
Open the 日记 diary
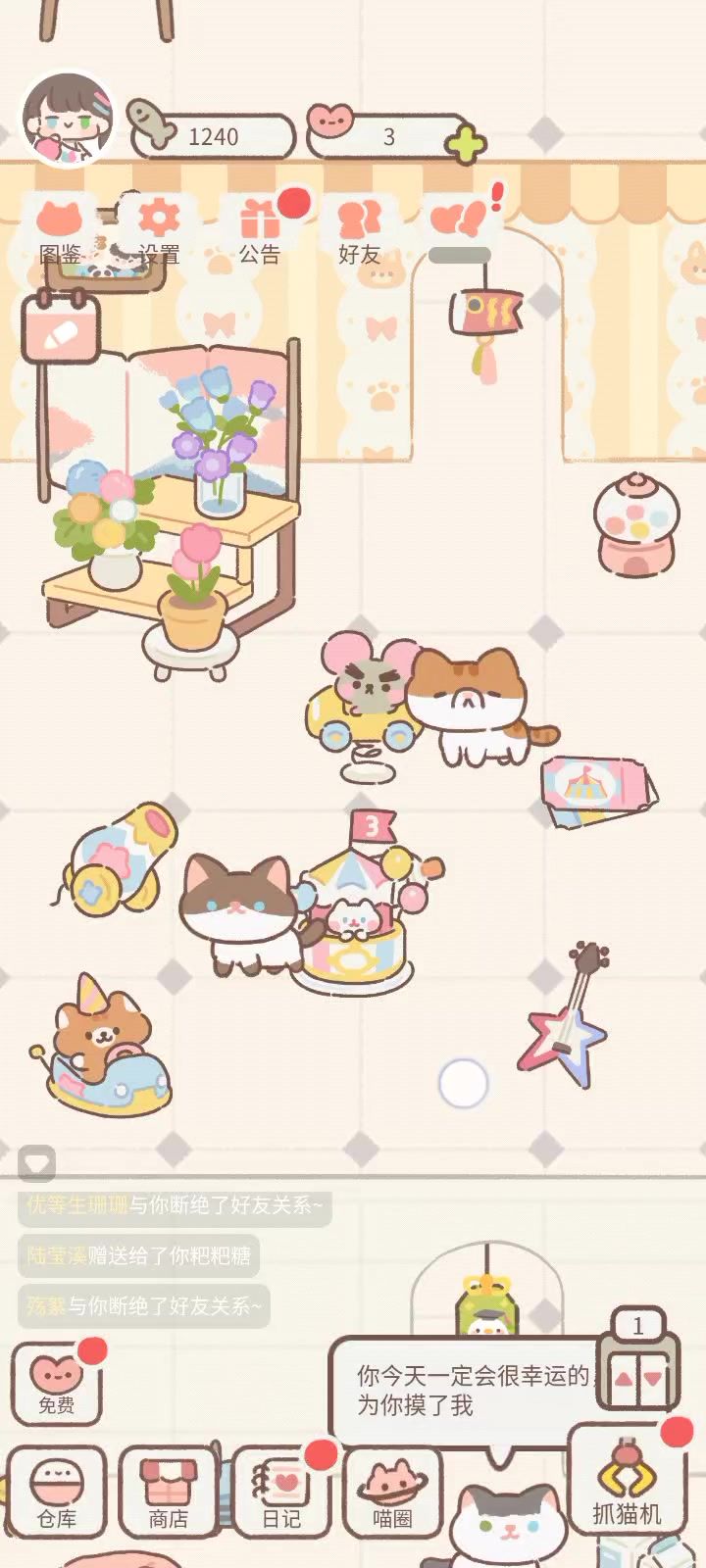281,1492
